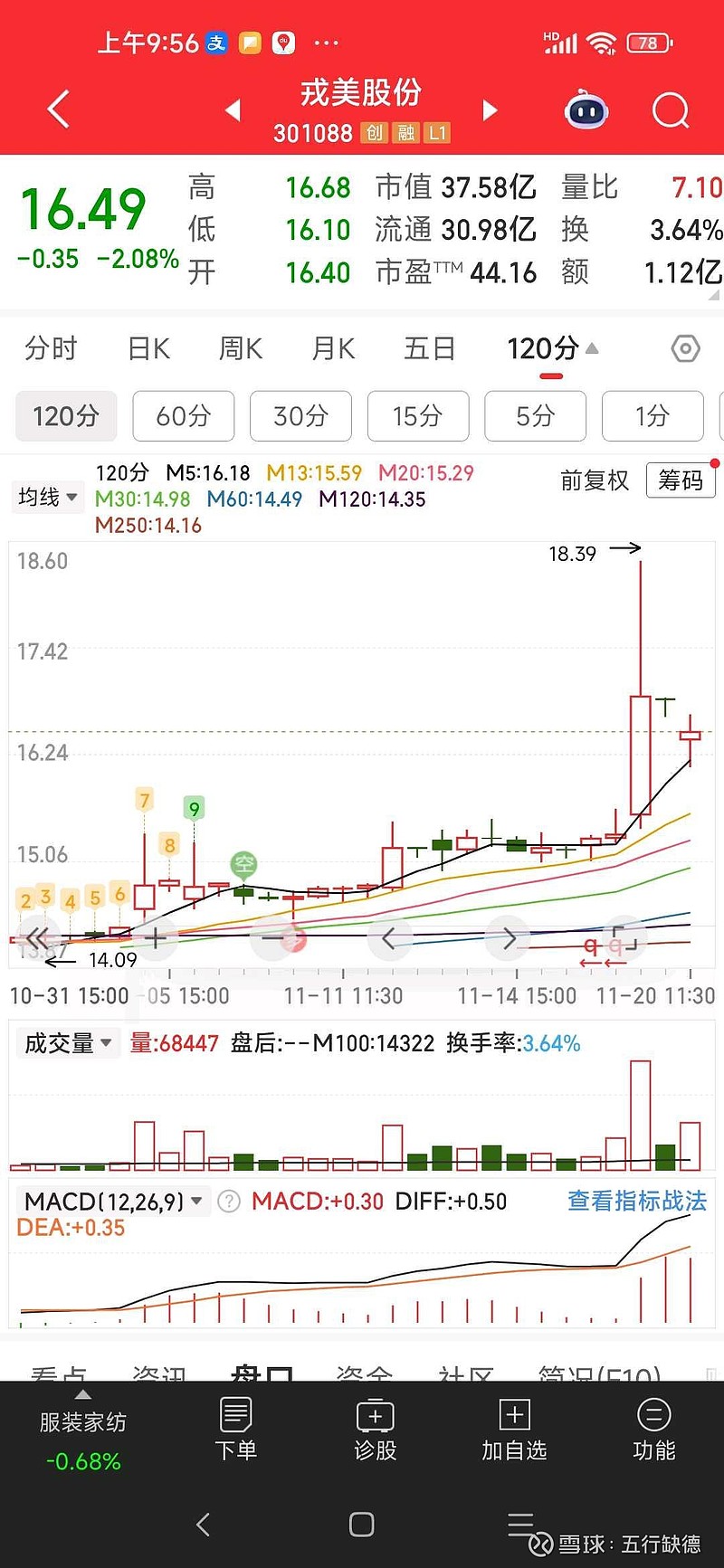This screenshot has height=1568, width=724.
Task: Tap the chart zoom-in plus icon
Action: coord(155,938)
